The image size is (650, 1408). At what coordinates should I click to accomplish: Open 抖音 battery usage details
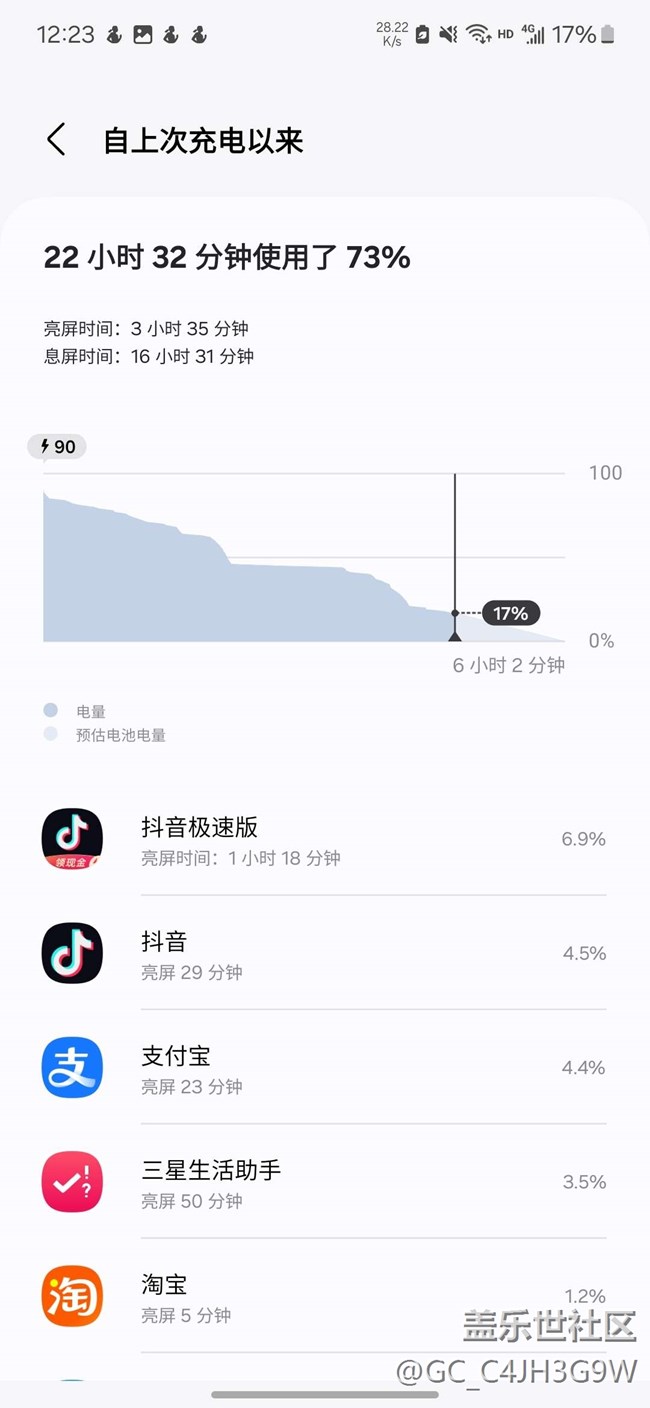coord(325,953)
